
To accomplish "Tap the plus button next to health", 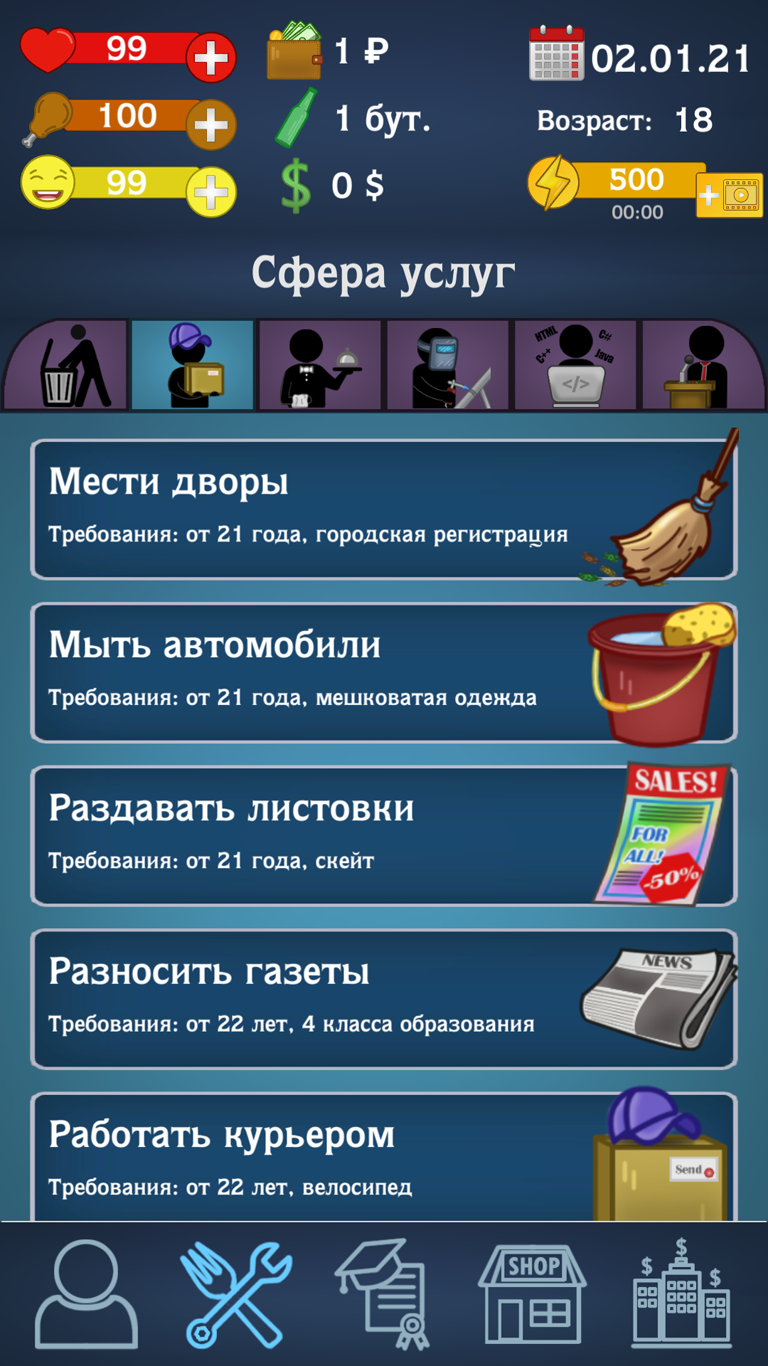I will pyautogui.click(x=211, y=57).
